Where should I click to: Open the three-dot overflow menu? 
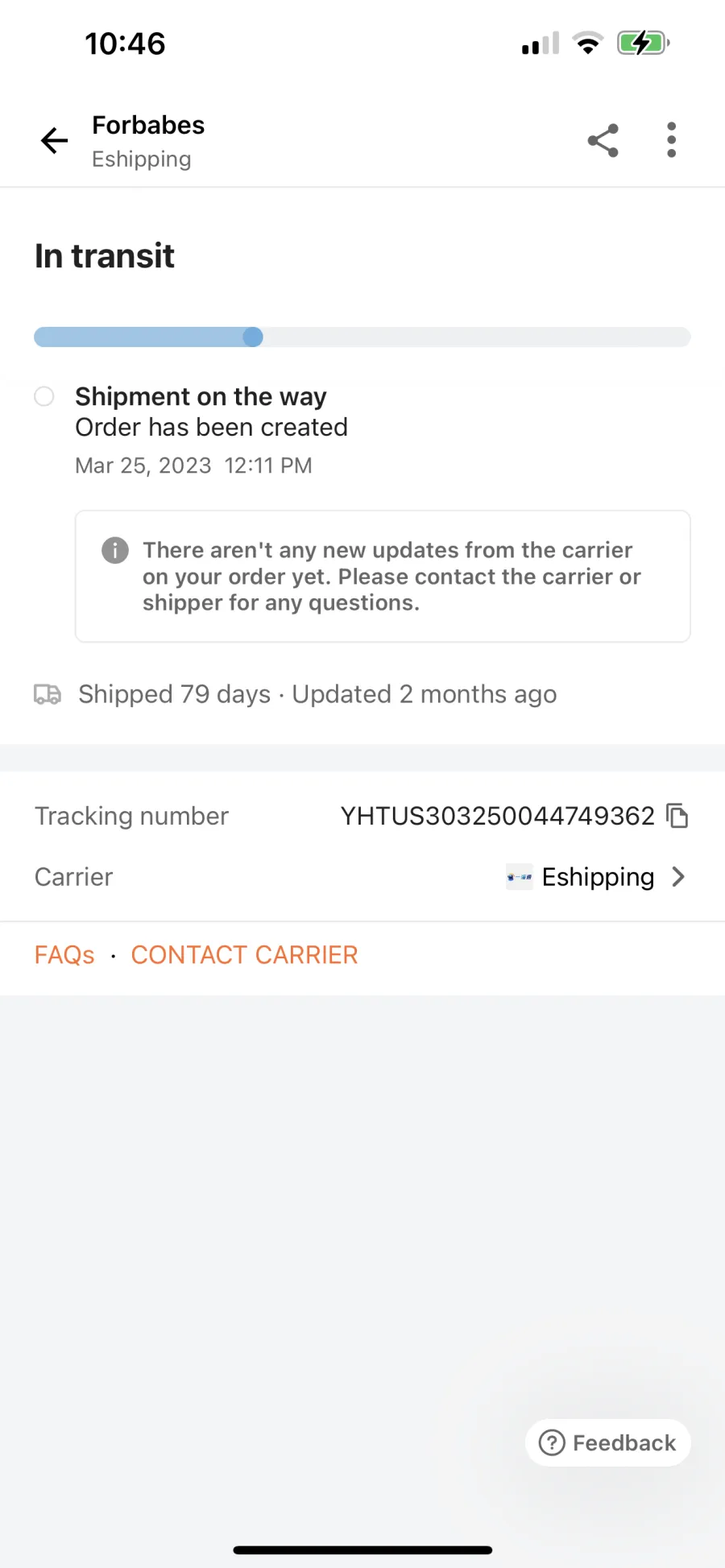point(671,140)
